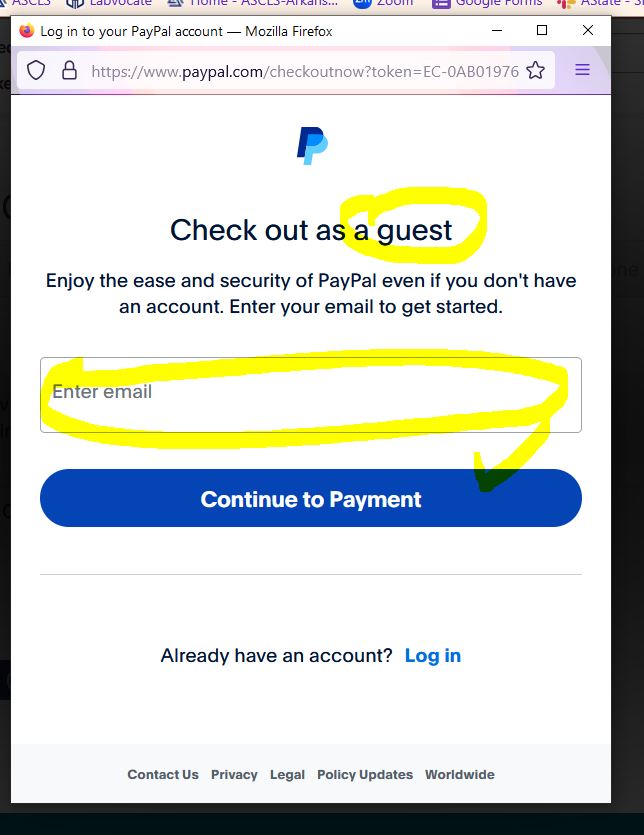Open the Log in link

pos(432,656)
